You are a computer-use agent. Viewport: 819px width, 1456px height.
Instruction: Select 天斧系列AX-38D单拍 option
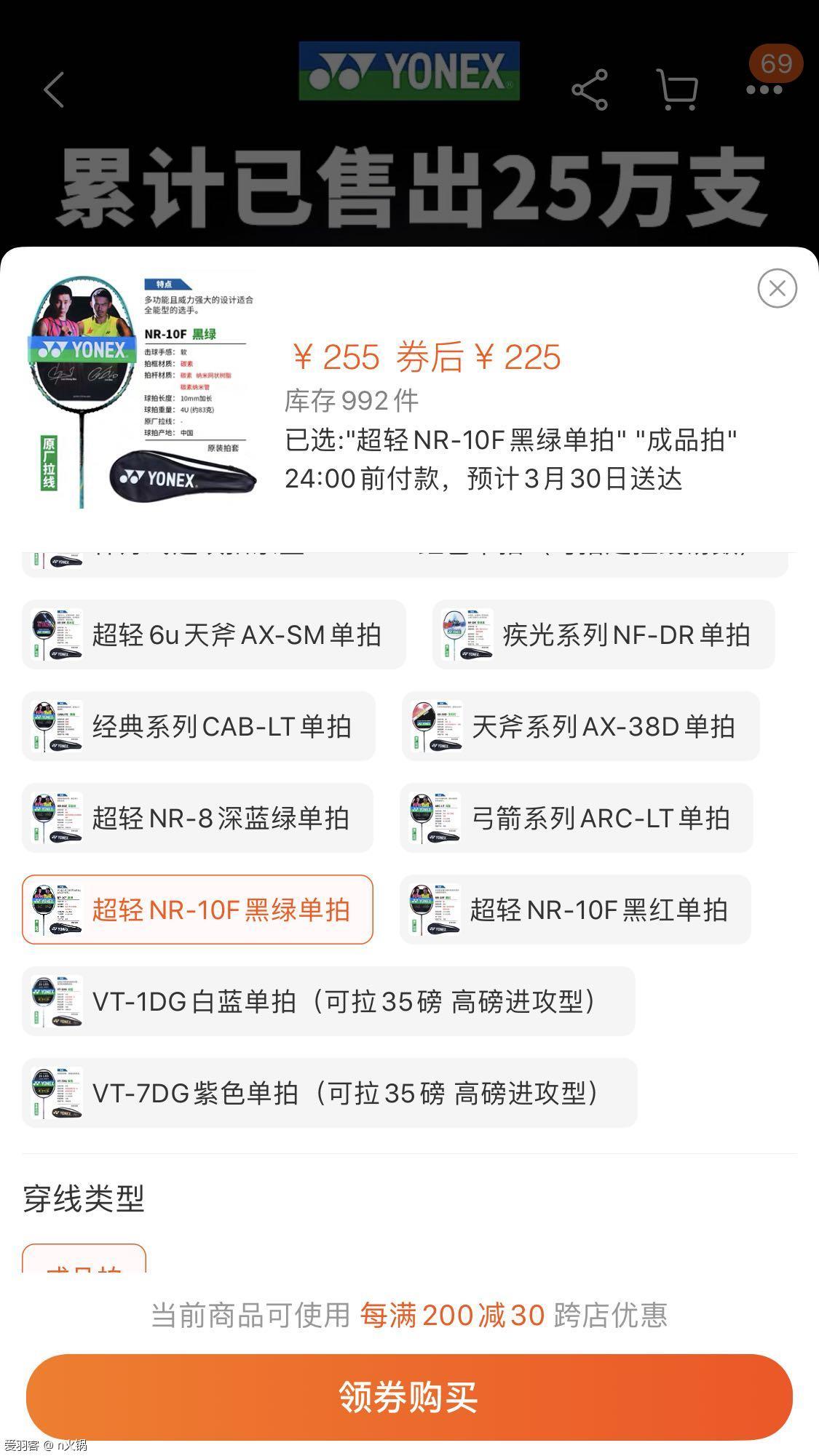(580, 726)
